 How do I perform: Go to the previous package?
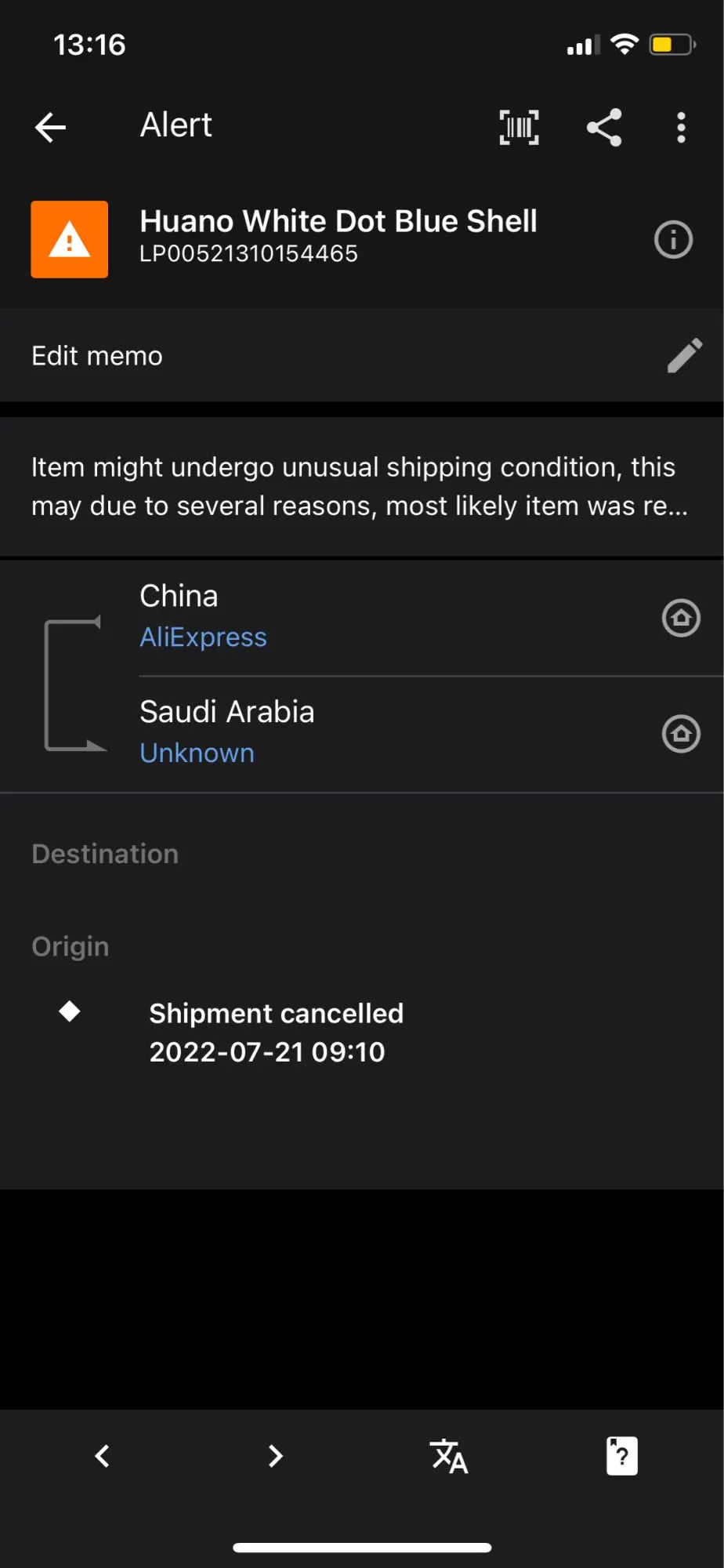(102, 1456)
